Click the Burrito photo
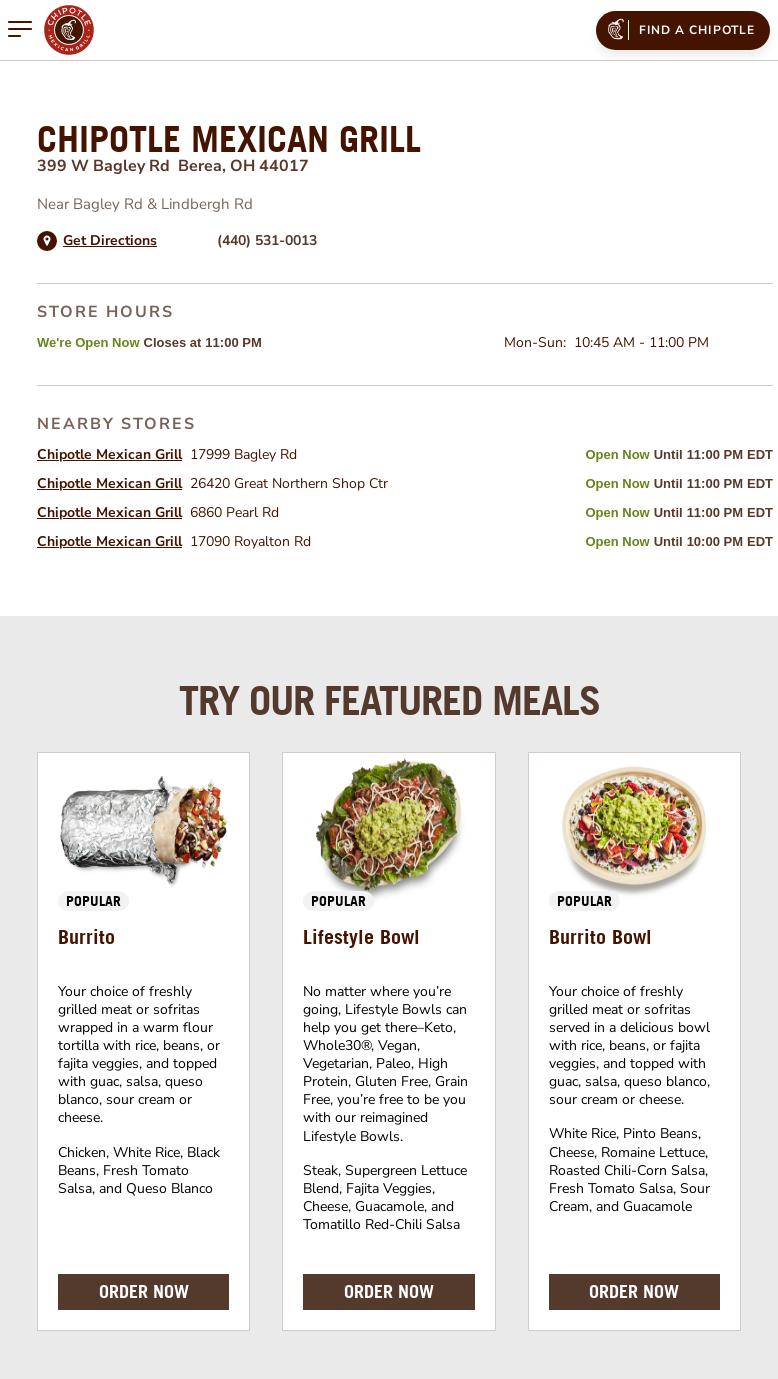Screen dimensions: 778x1379 (143, 828)
